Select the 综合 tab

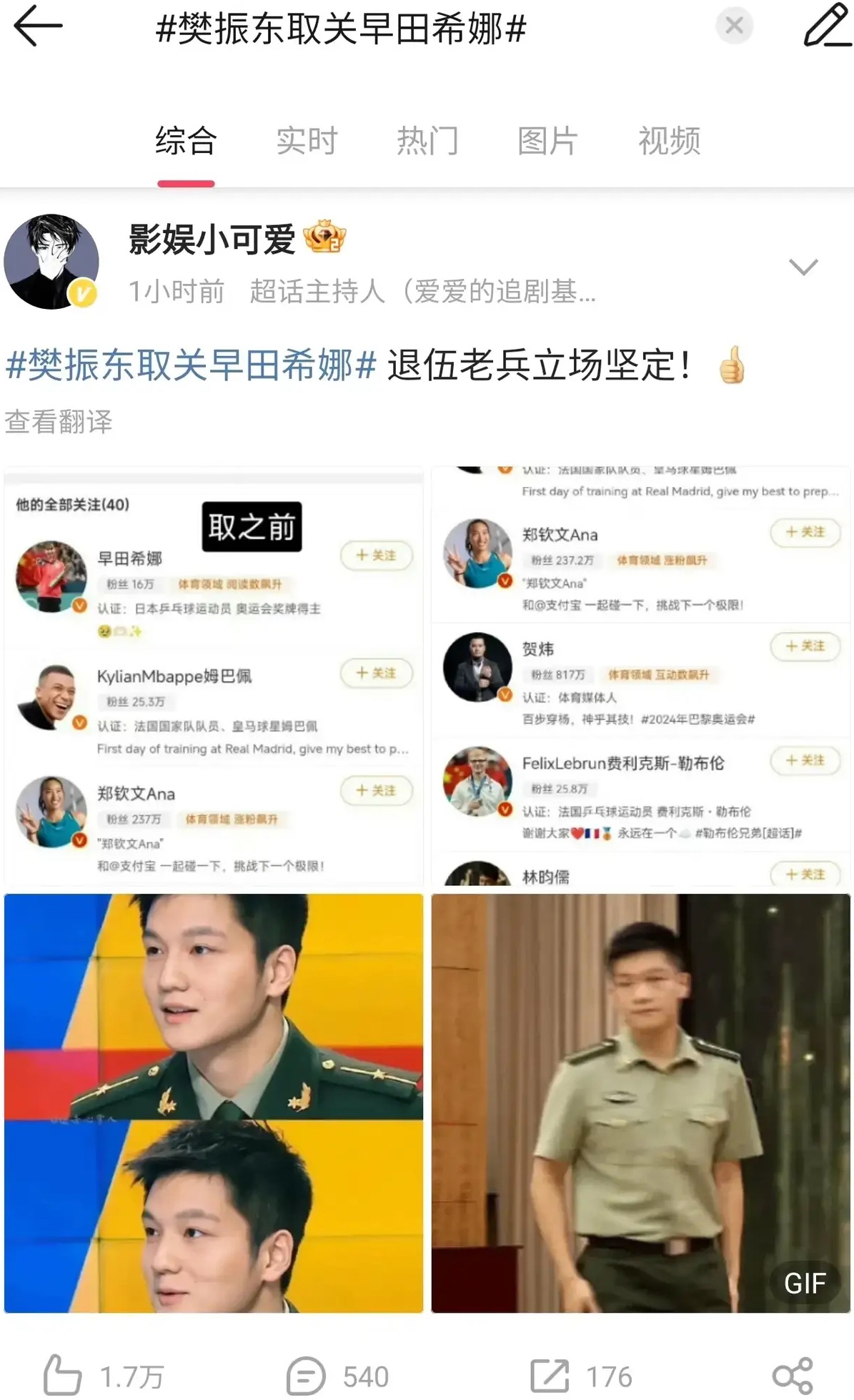(x=186, y=141)
